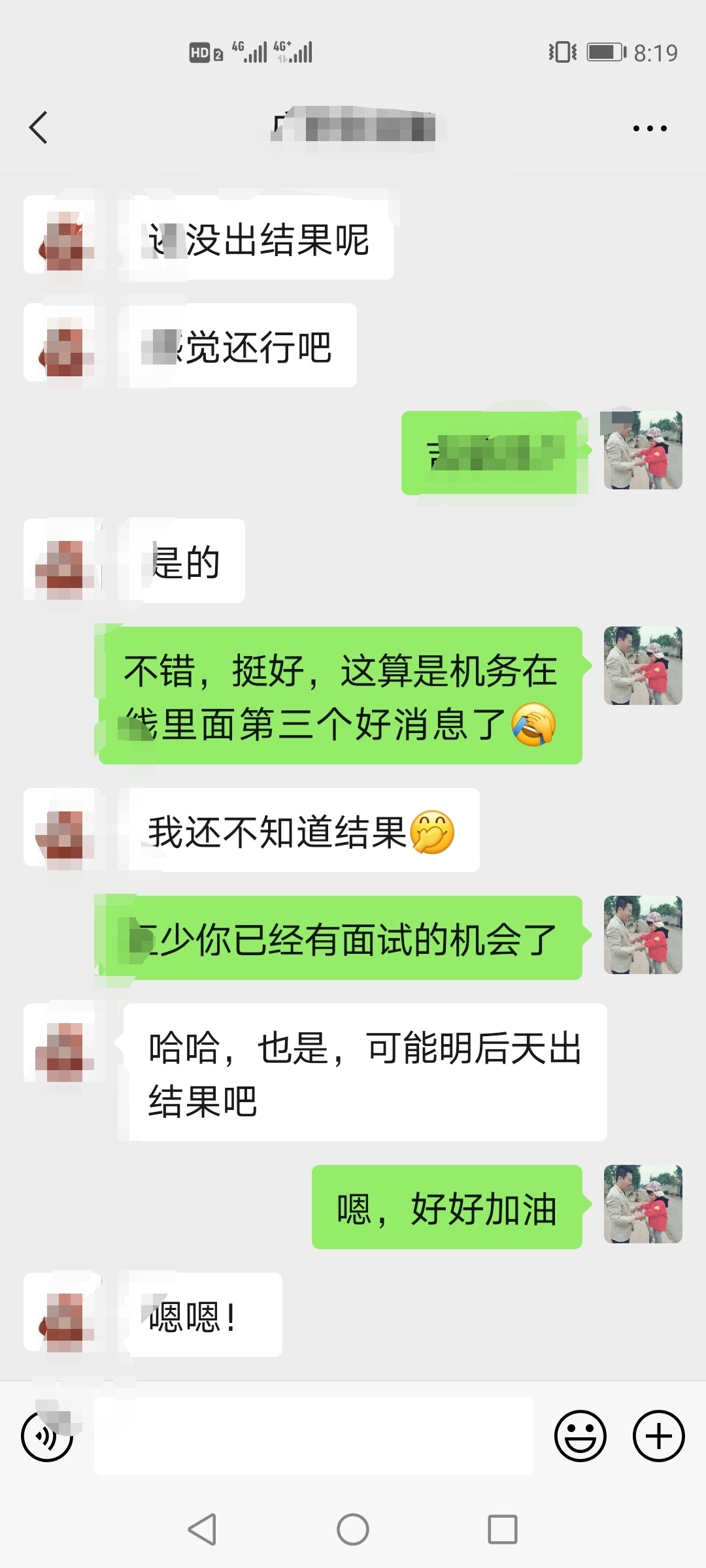
Task: Tap my avatar beside 嗯，好好加油
Action: [x=643, y=1203]
